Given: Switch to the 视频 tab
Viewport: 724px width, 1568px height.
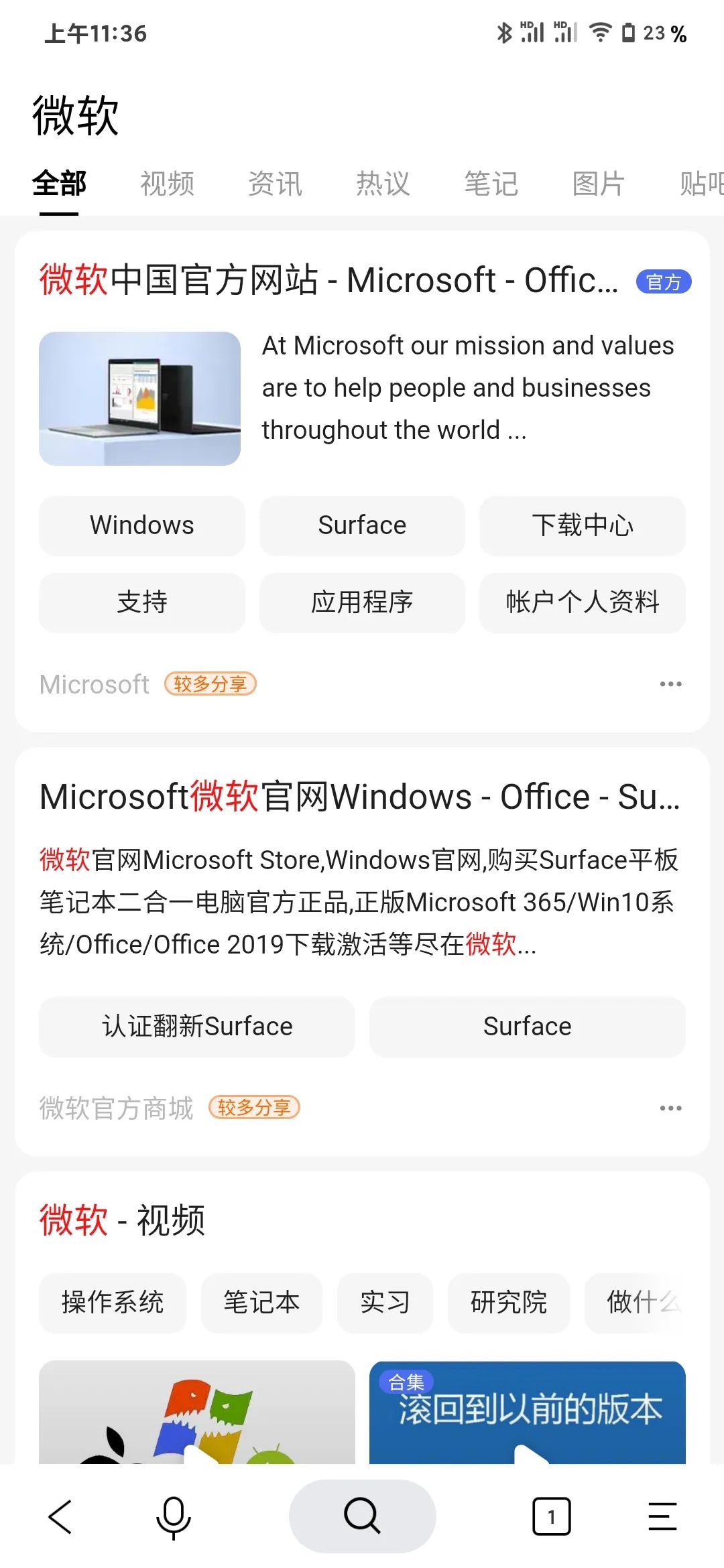Looking at the screenshot, I should coord(167,184).
